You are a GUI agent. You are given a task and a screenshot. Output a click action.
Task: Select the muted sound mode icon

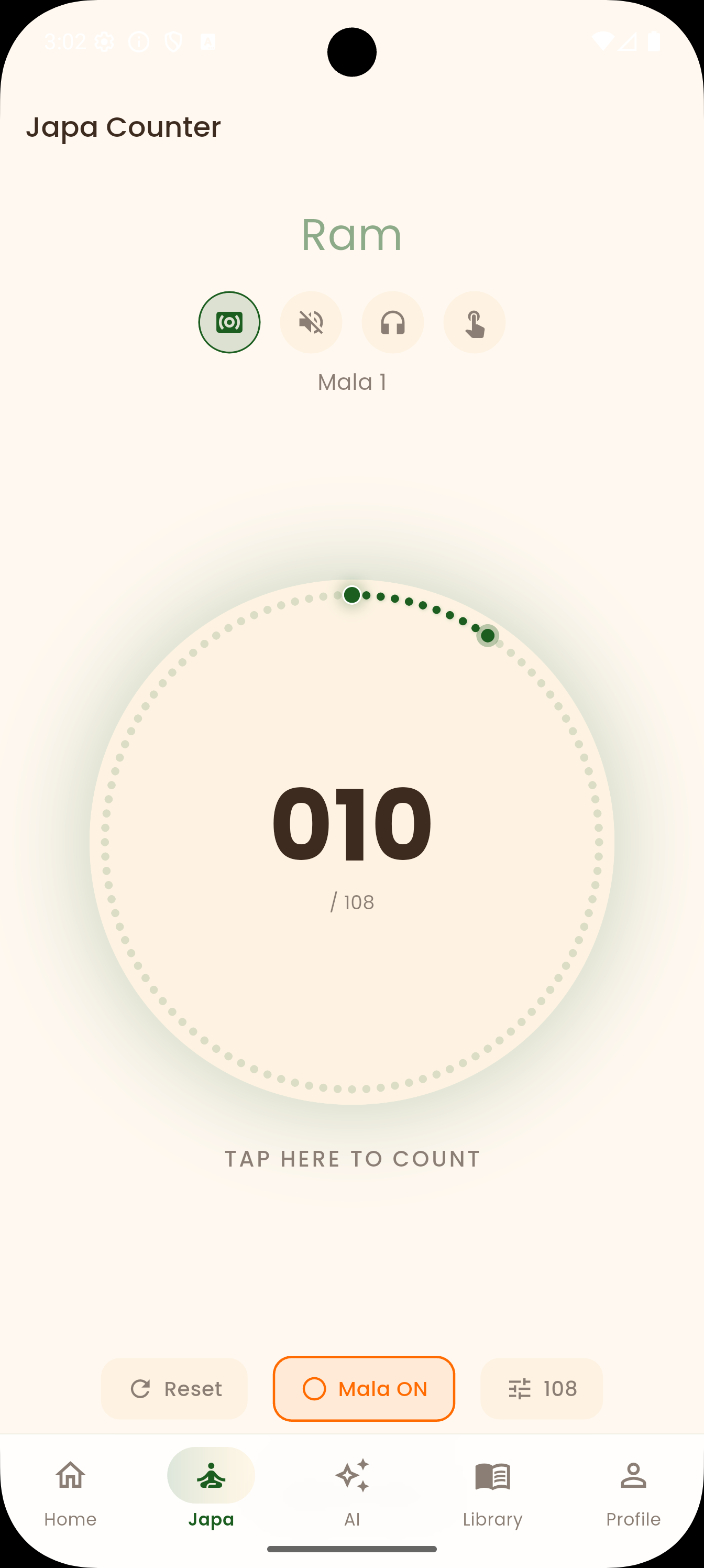311,322
